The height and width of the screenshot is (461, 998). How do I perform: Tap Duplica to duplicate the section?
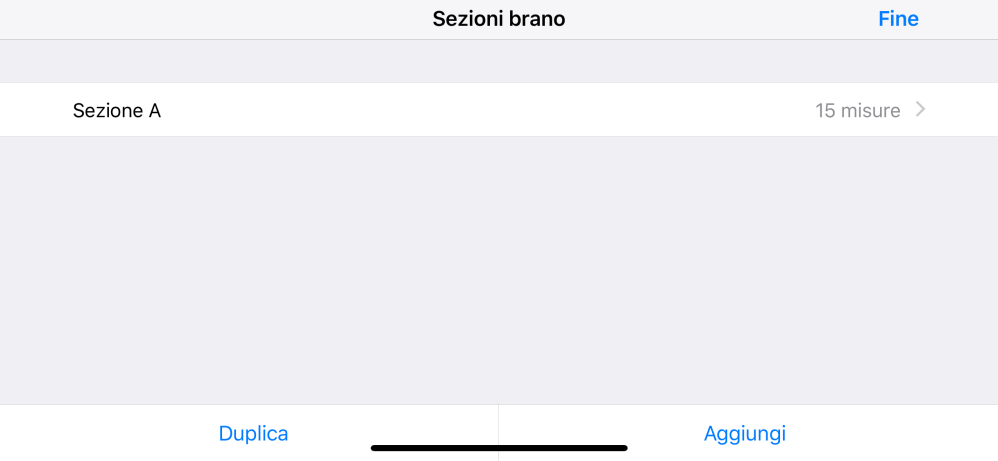[253, 433]
